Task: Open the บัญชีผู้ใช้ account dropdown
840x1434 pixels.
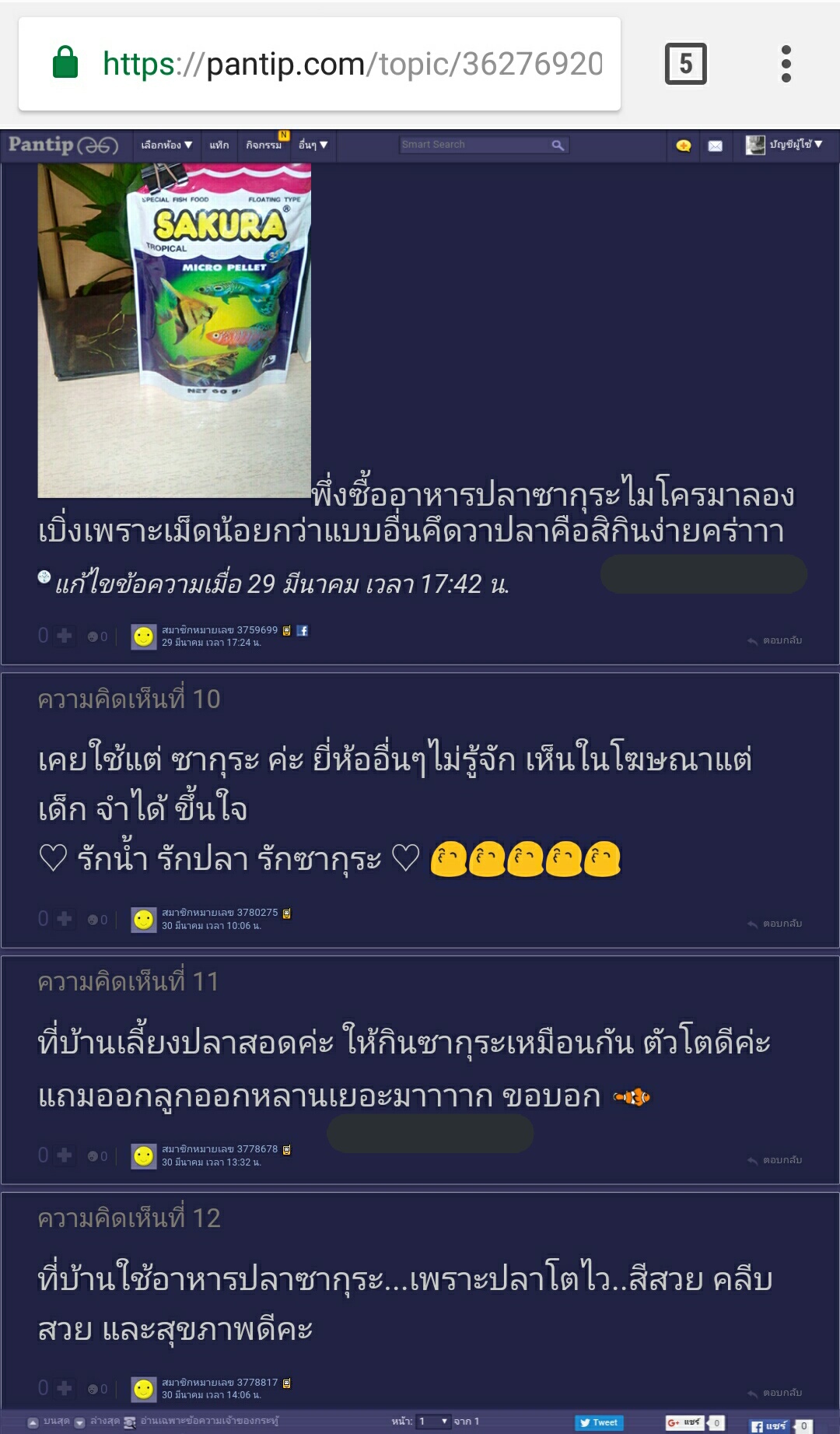Action: click(784, 145)
